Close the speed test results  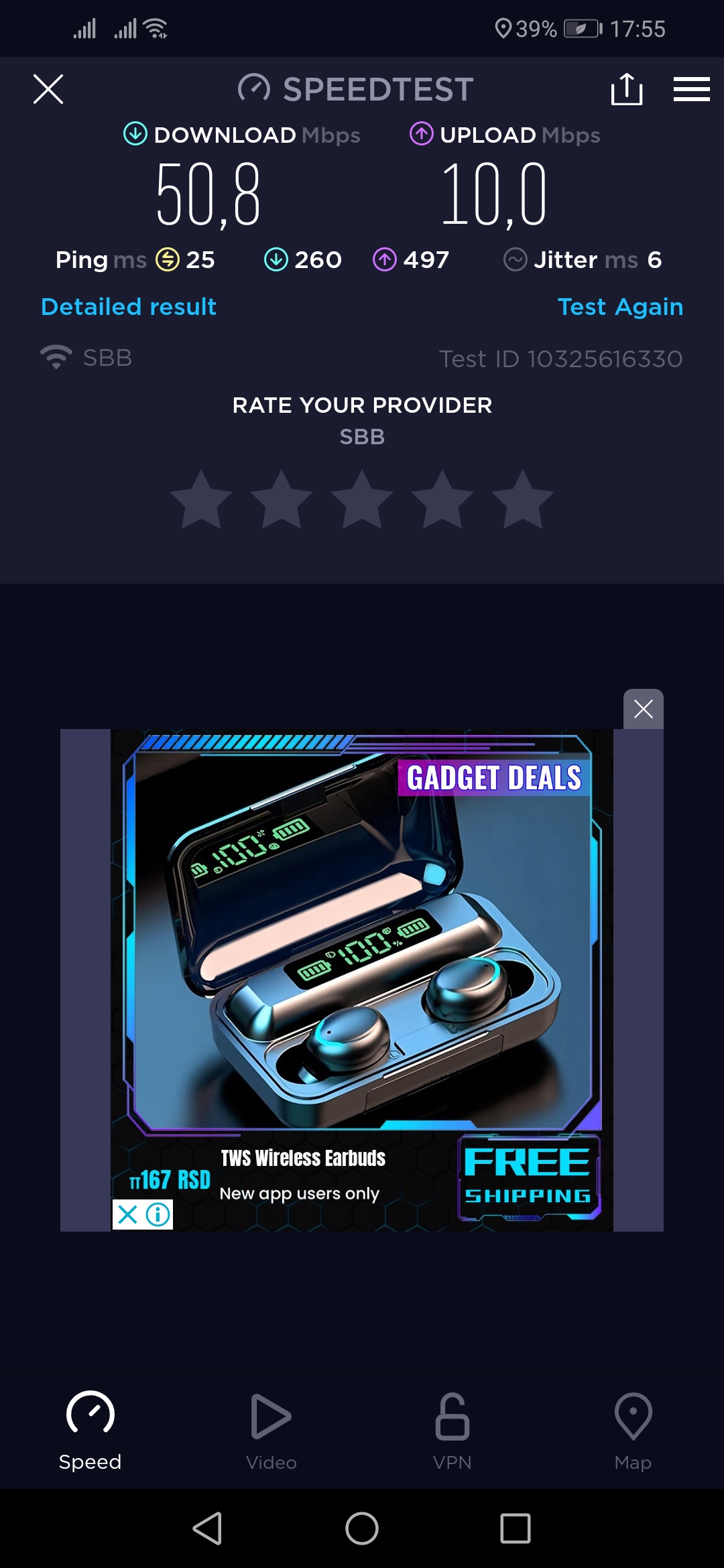[48, 89]
